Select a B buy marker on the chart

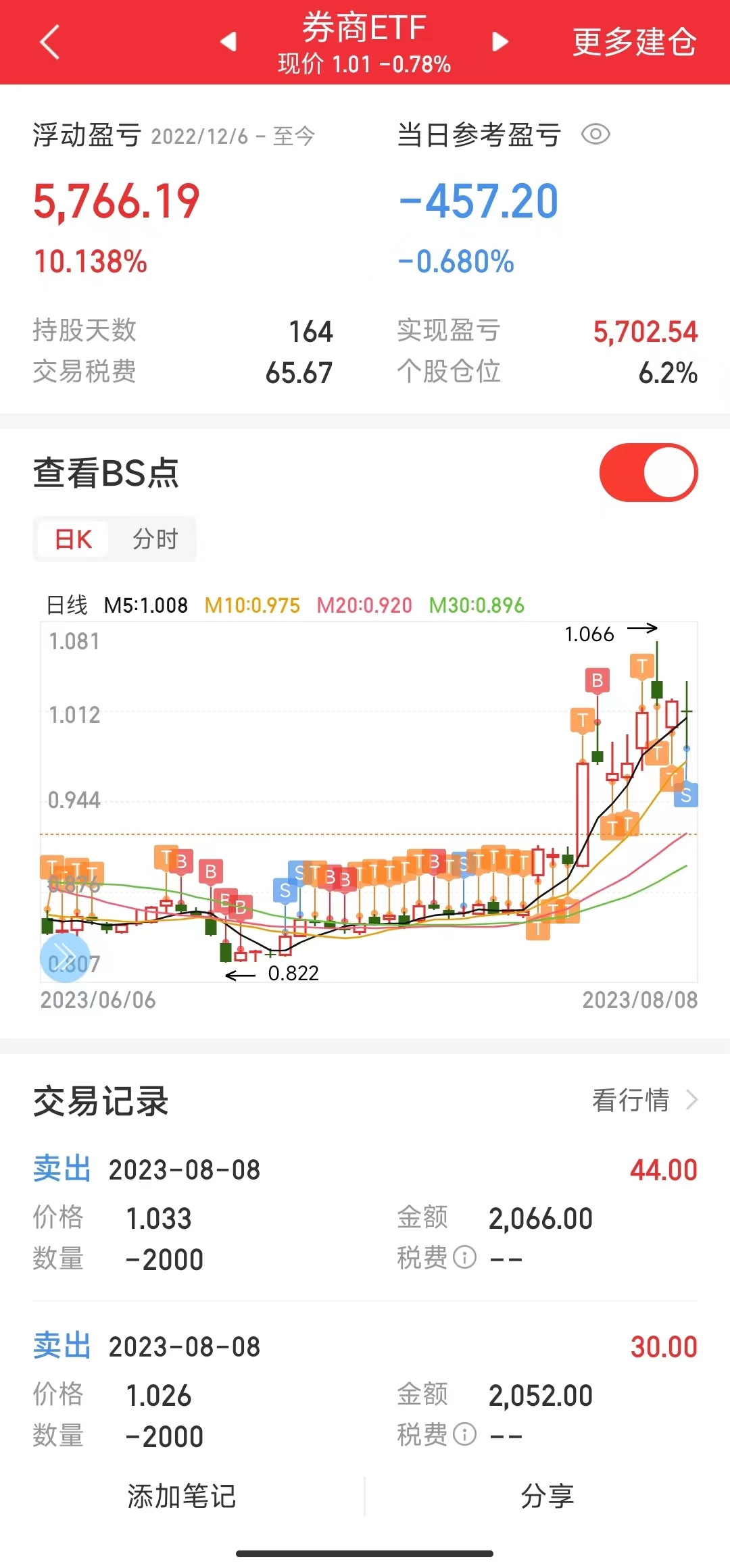pos(598,681)
